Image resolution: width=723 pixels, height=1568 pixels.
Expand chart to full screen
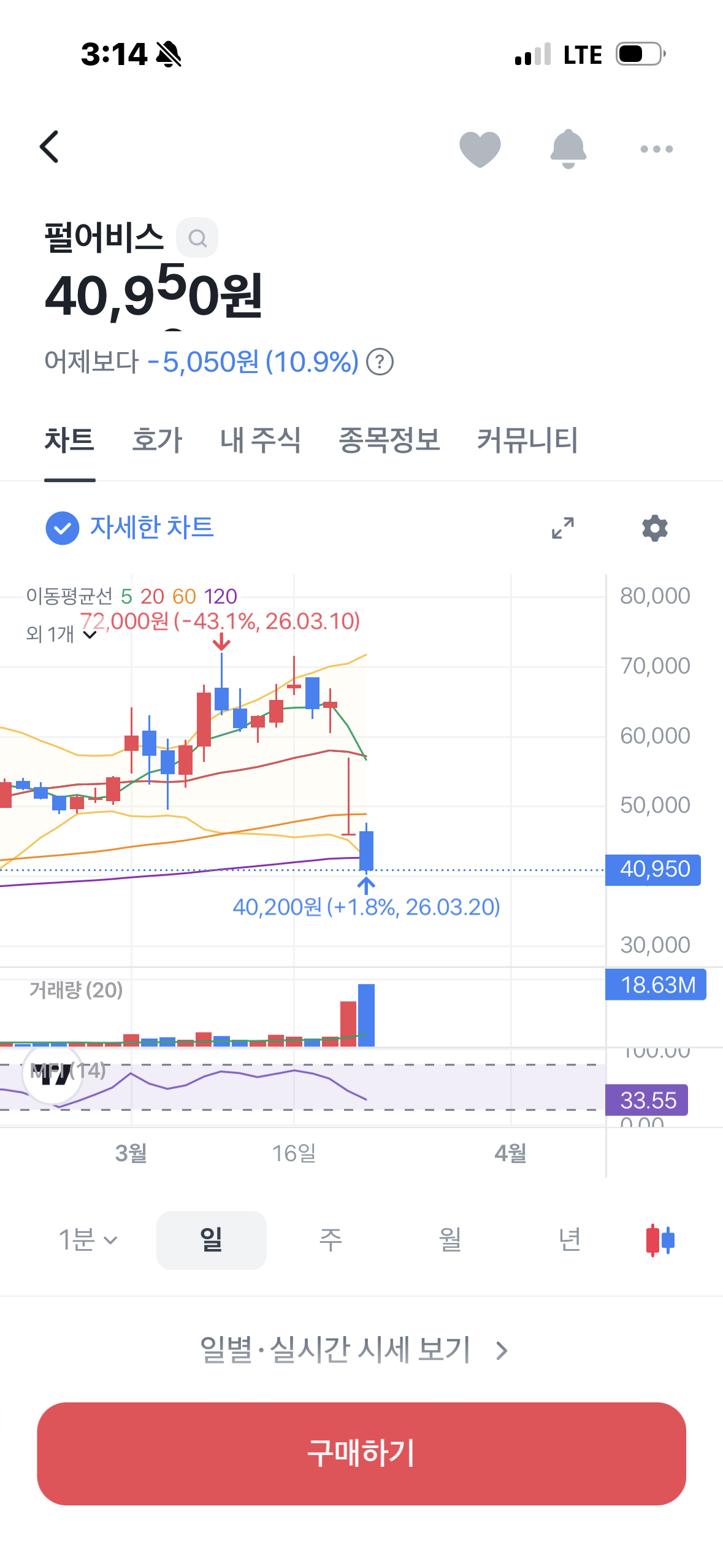562,528
